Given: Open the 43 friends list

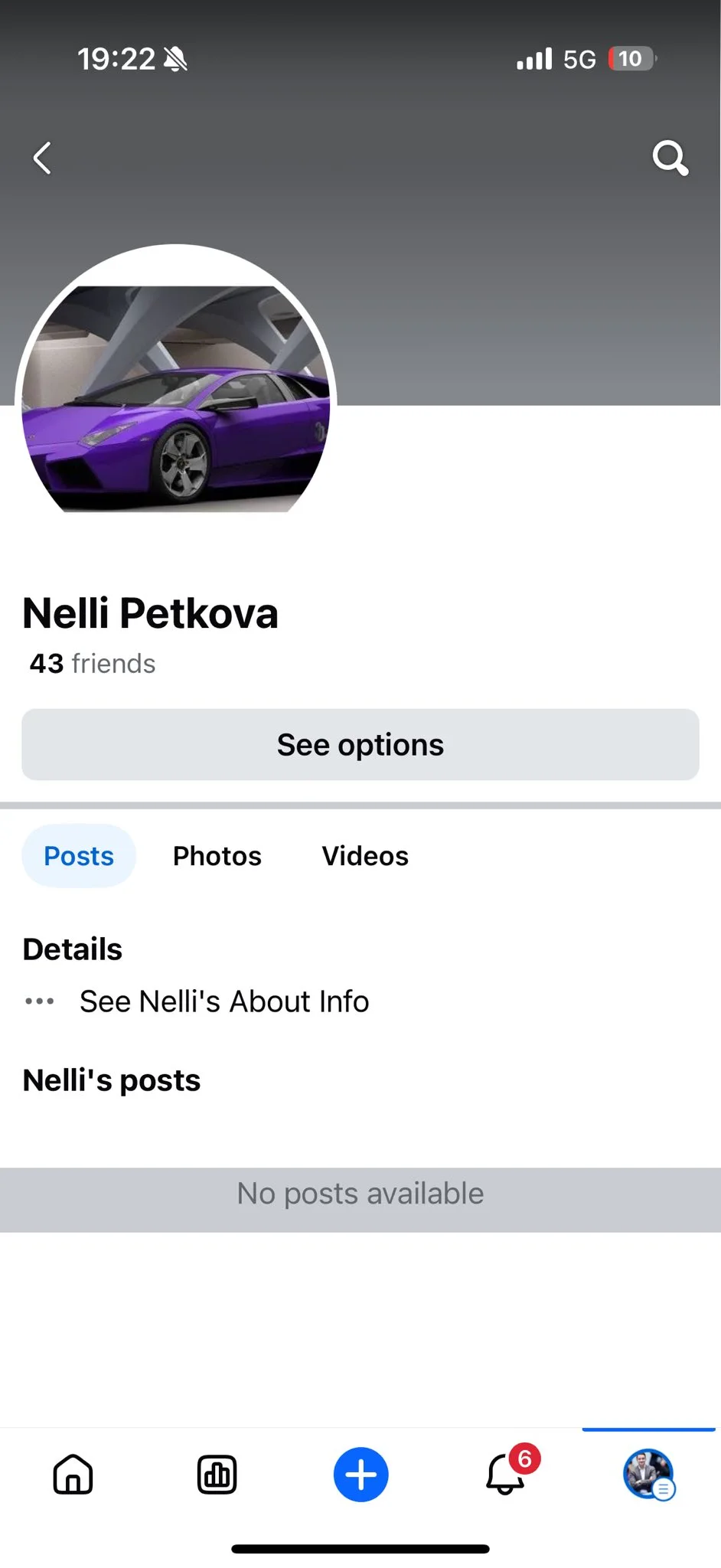Looking at the screenshot, I should [x=93, y=664].
